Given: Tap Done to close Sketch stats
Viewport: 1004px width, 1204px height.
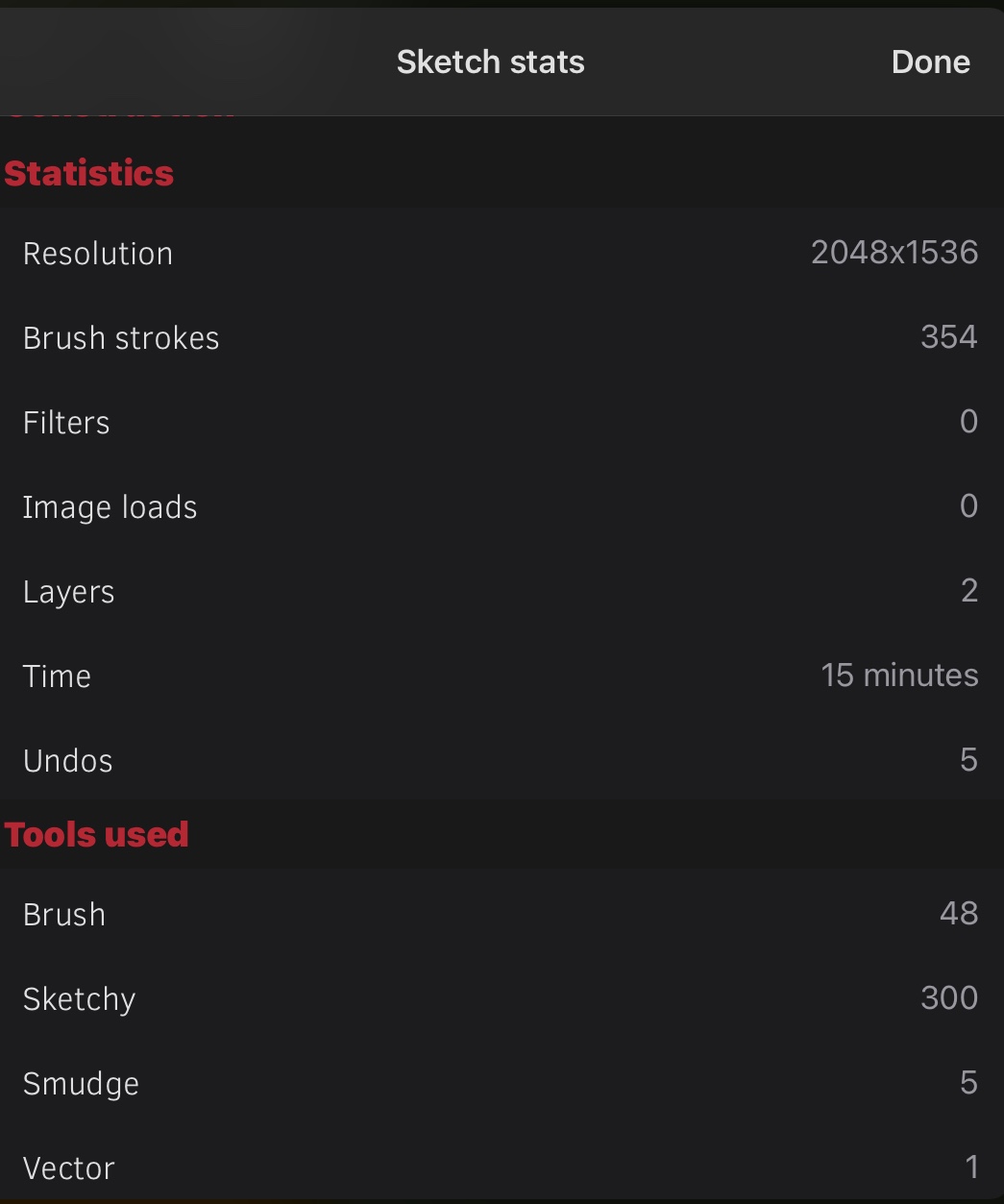Looking at the screenshot, I should 930,62.
